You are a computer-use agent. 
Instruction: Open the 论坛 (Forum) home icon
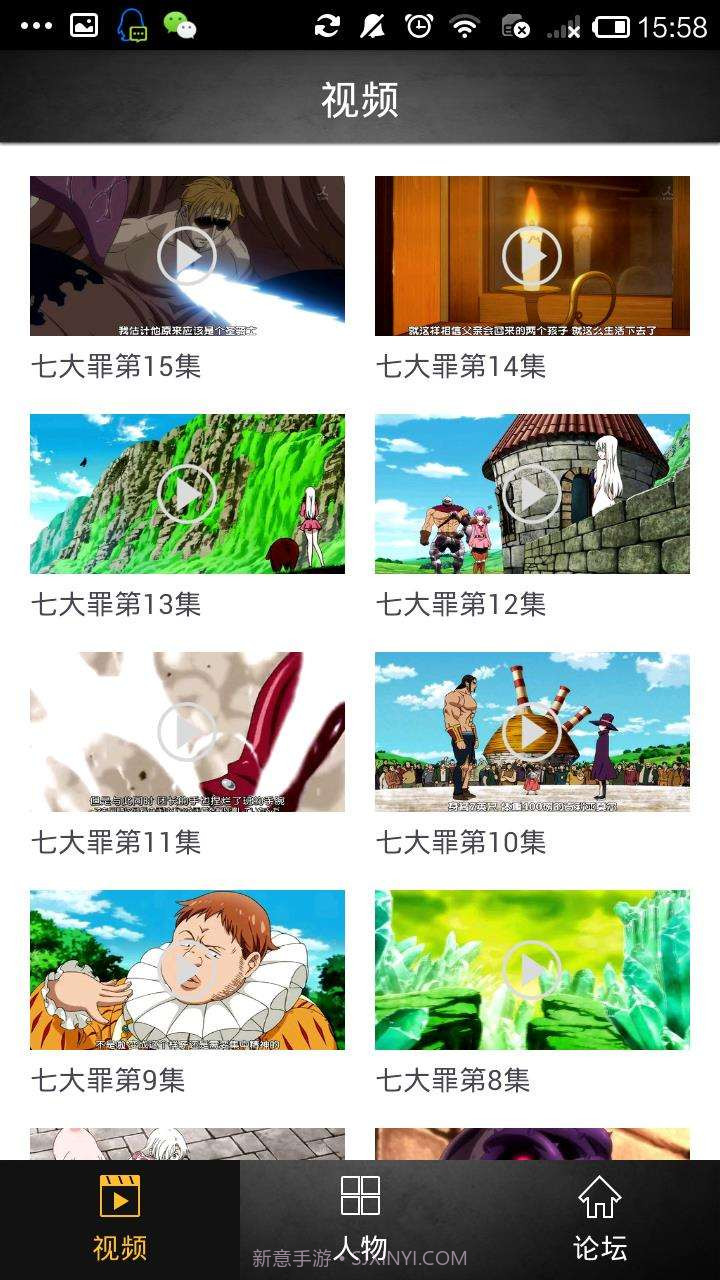598,1196
